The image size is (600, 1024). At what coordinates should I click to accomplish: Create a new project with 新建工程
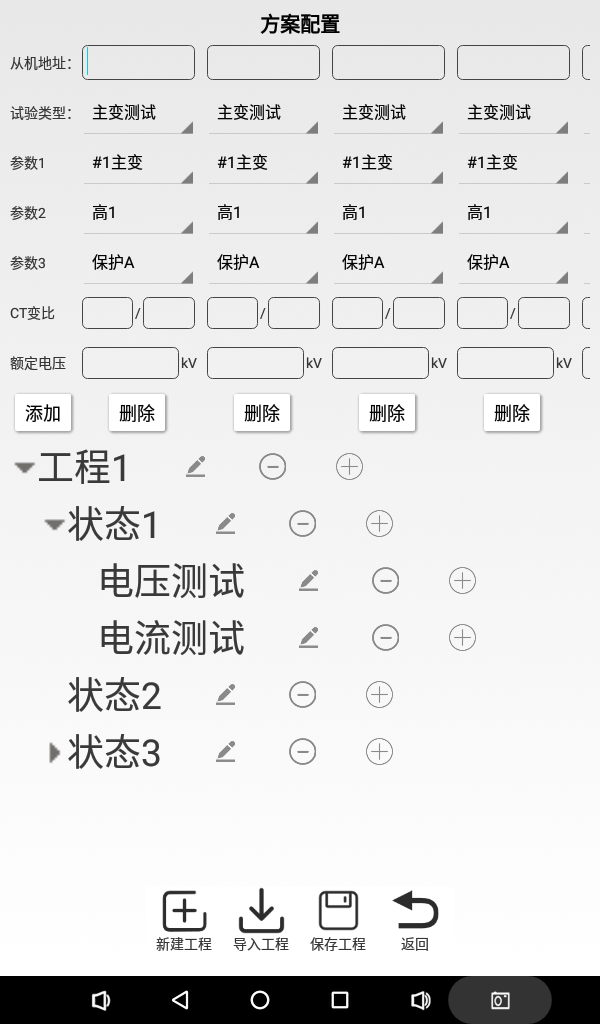click(x=184, y=920)
